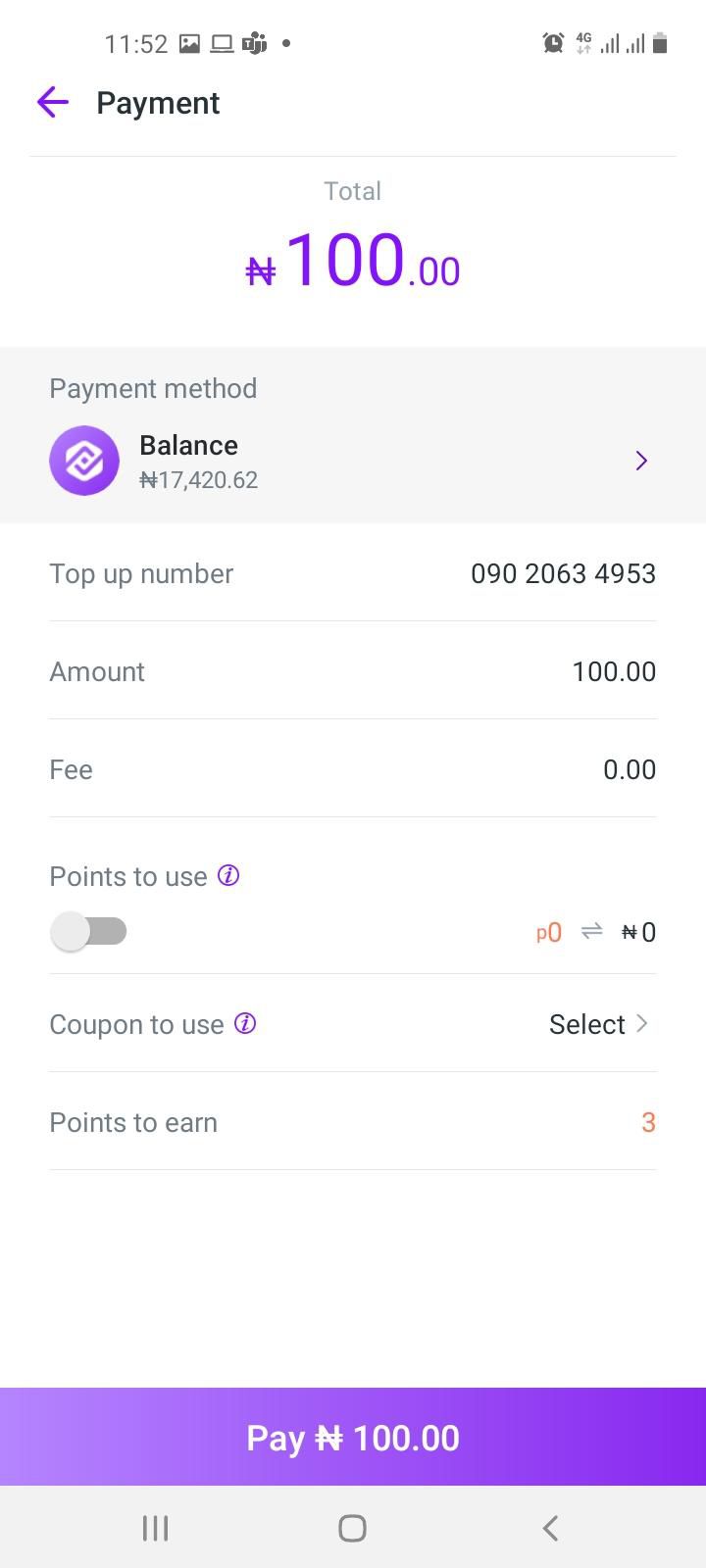The height and width of the screenshot is (1568, 706).
Task: Tap the Teams icon in the status bar
Action: click(253, 43)
